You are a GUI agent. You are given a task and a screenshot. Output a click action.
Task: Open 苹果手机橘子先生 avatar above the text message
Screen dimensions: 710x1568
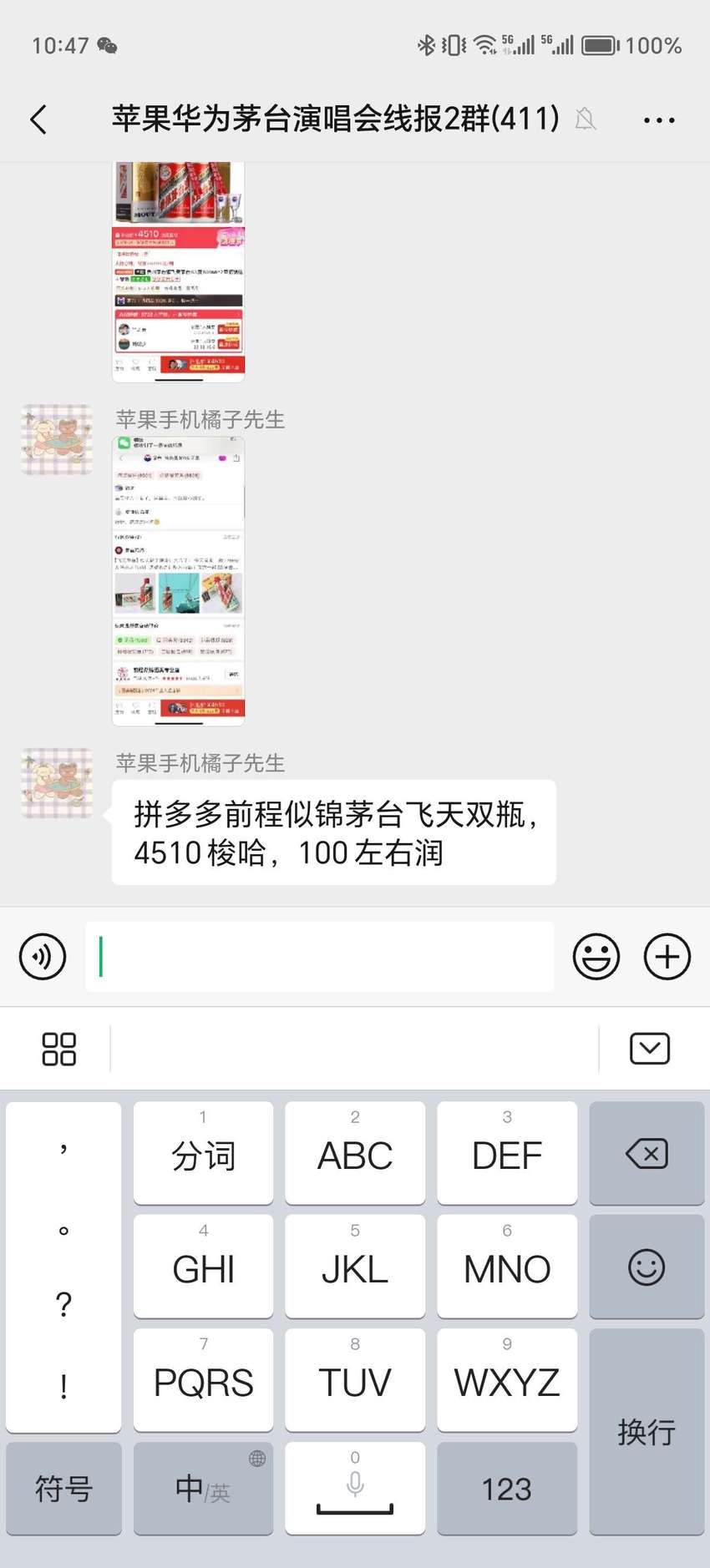click(57, 782)
